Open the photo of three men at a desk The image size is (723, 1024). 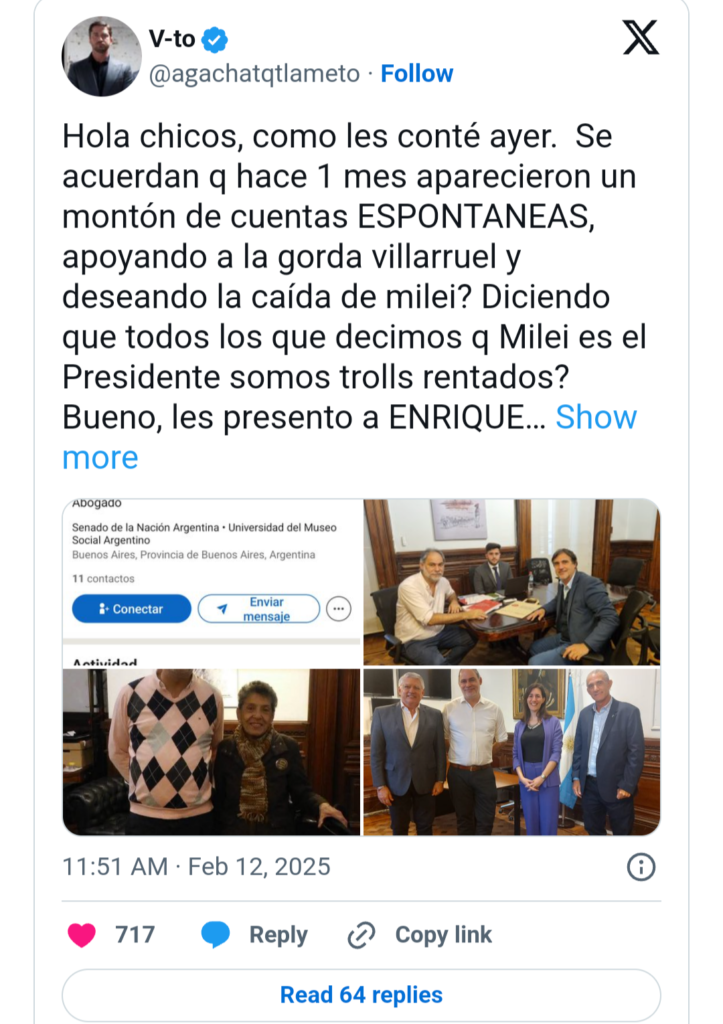coord(511,581)
